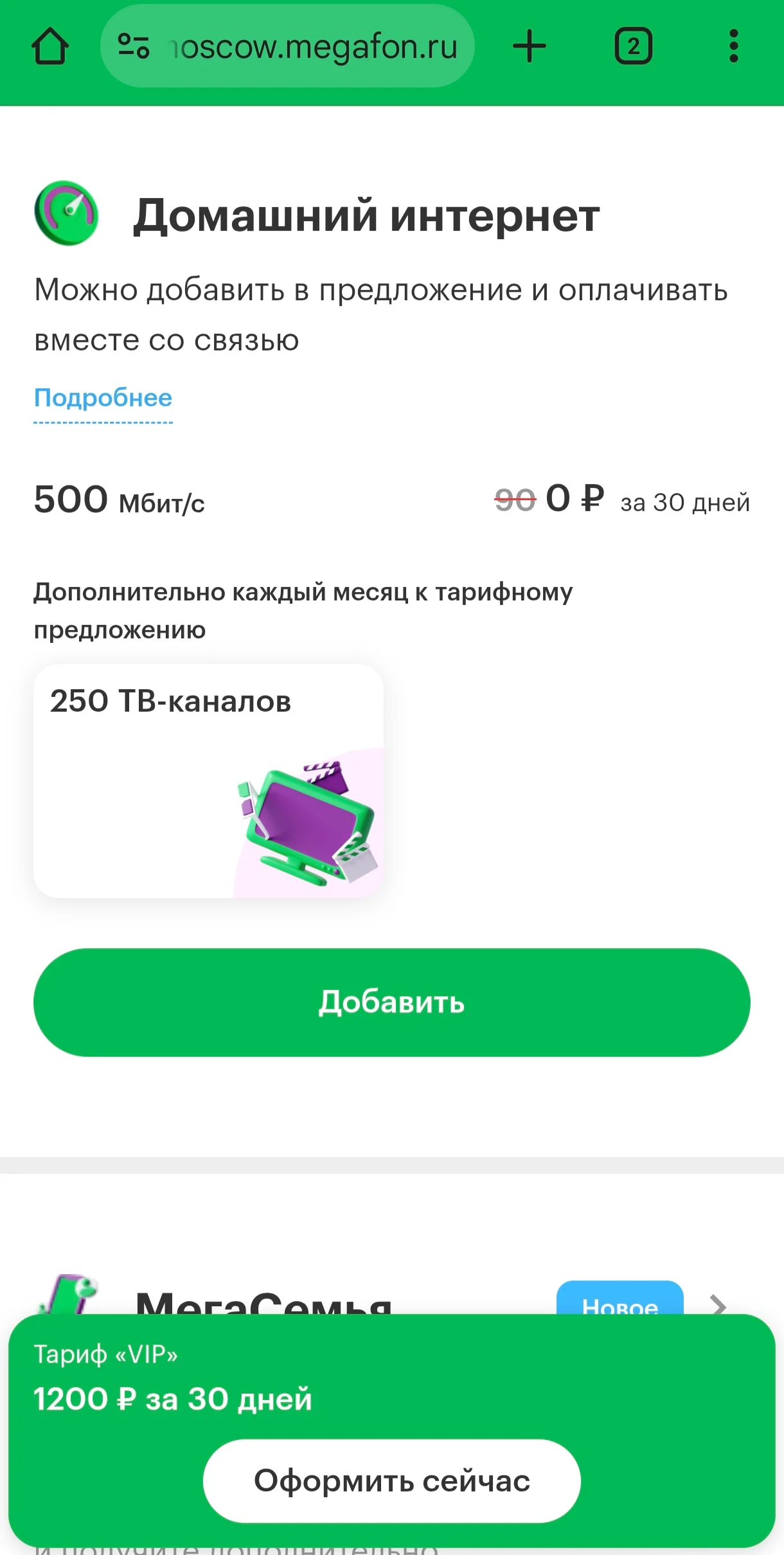Tap the moscow.megafon.ru address bar
Viewport: 784px width, 1555px height.
(287, 46)
